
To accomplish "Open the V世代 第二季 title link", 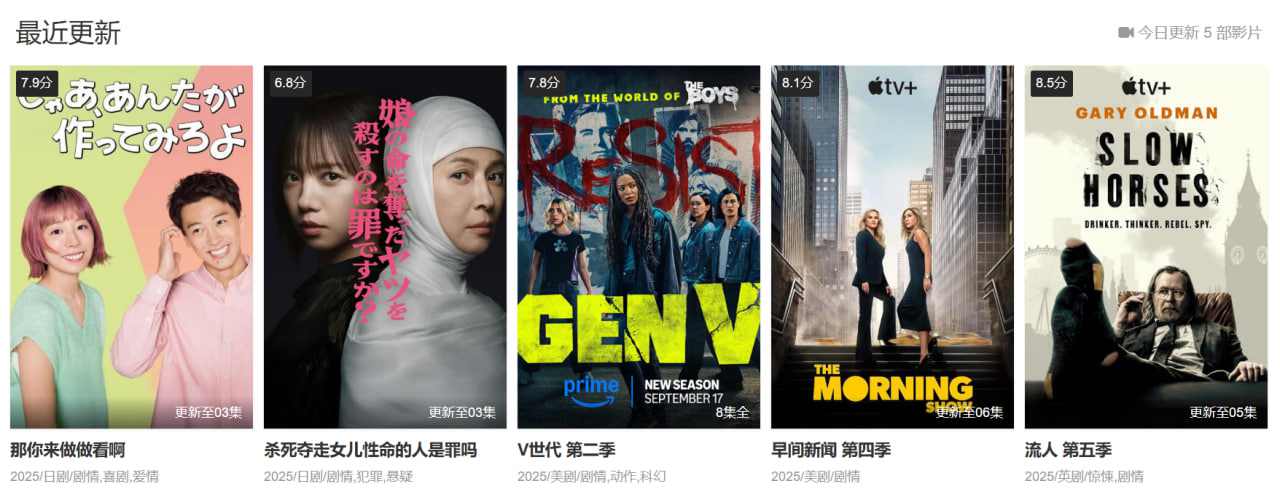I will 566,450.
